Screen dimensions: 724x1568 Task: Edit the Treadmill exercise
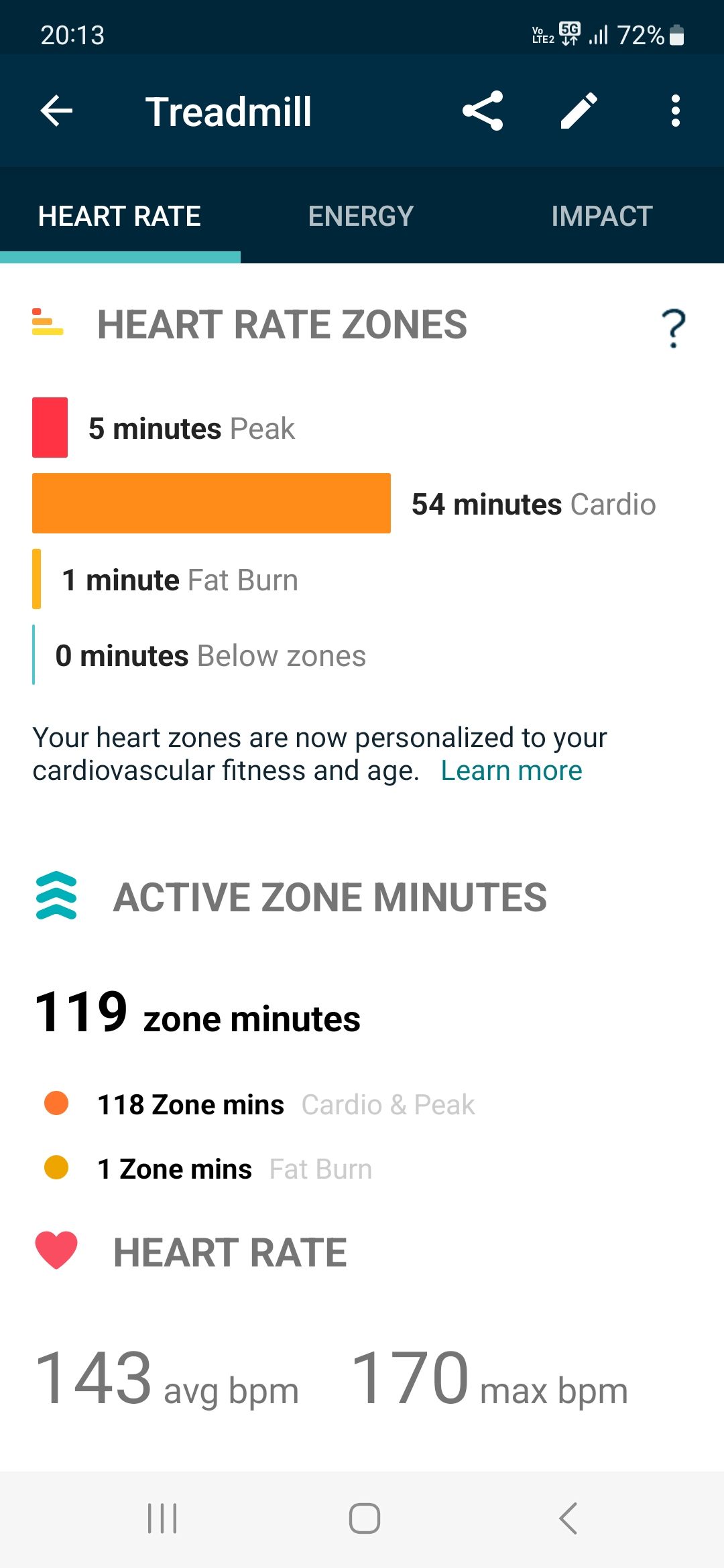click(579, 111)
